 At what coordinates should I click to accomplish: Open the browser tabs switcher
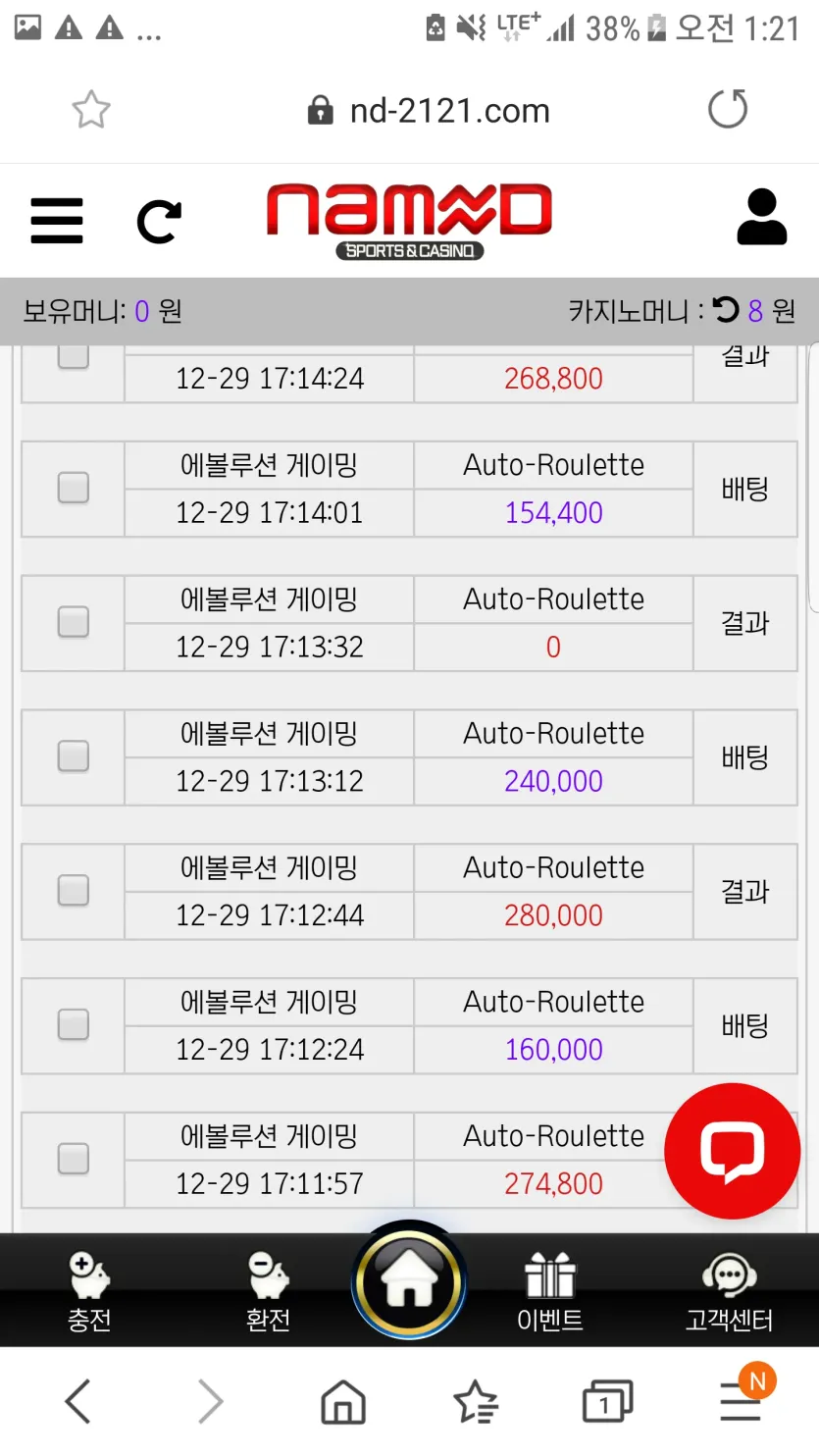coord(607,1401)
